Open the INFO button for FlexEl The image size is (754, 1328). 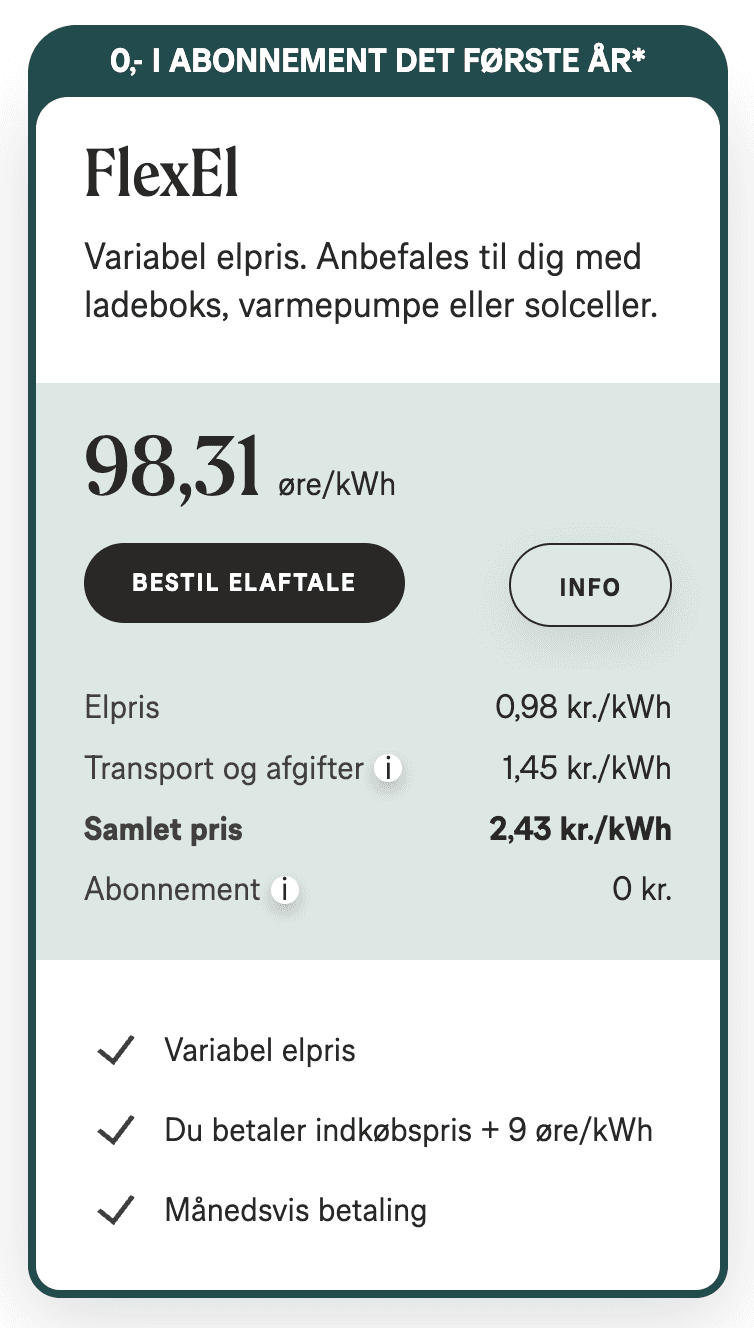click(590, 586)
